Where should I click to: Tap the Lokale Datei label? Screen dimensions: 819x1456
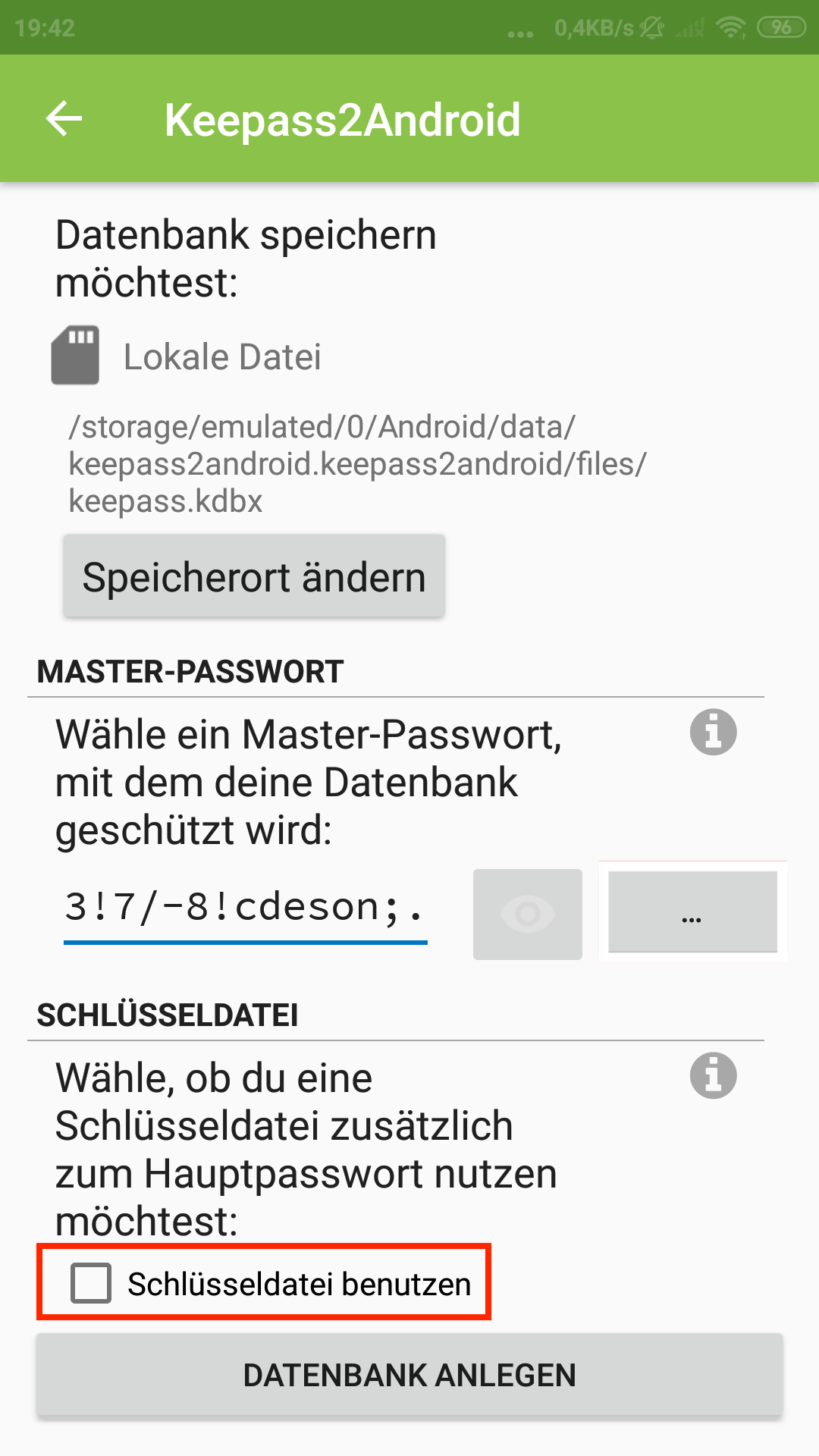[222, 356]
